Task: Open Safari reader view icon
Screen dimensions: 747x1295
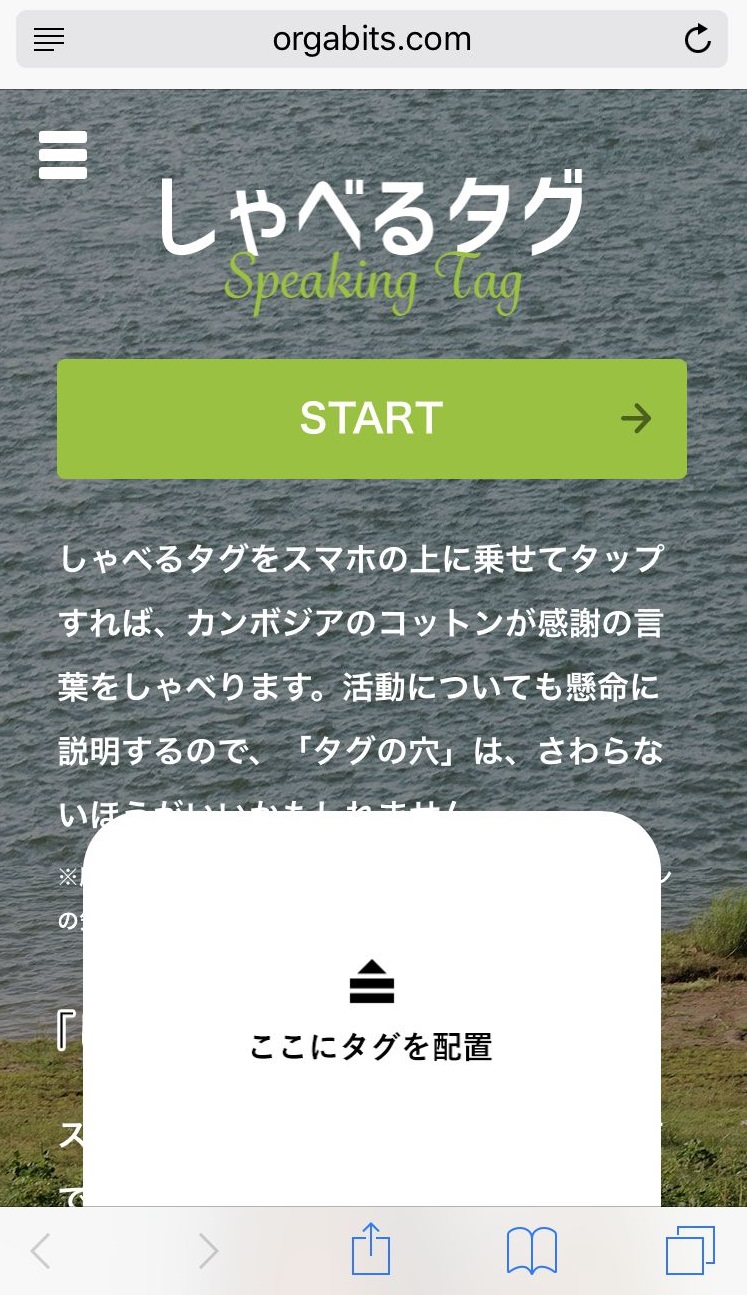Action: pos(49,40)
